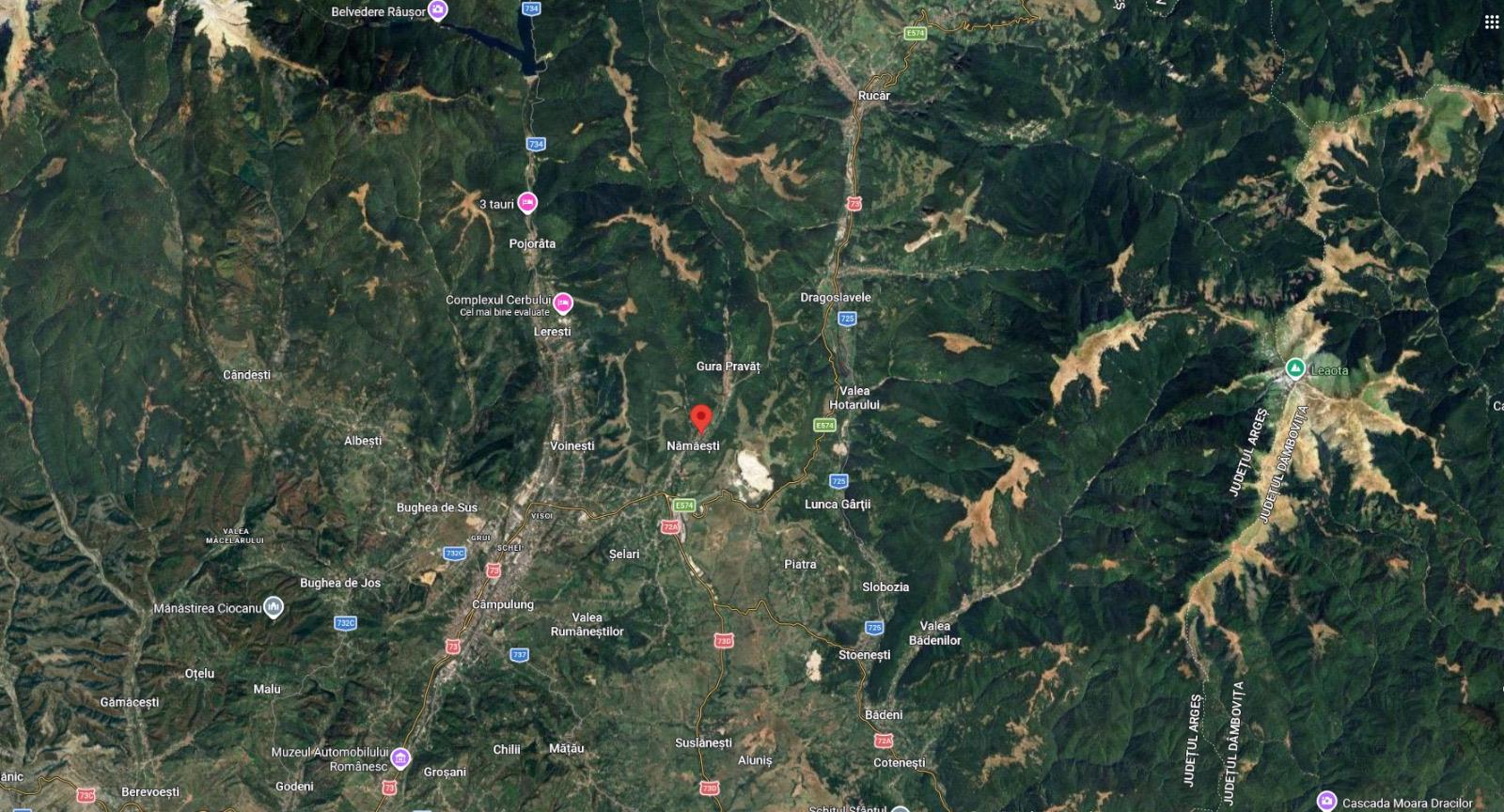Screen dimensions: 1504x812
Task: Open the Google apps grid
Action: click(1491, 22)
